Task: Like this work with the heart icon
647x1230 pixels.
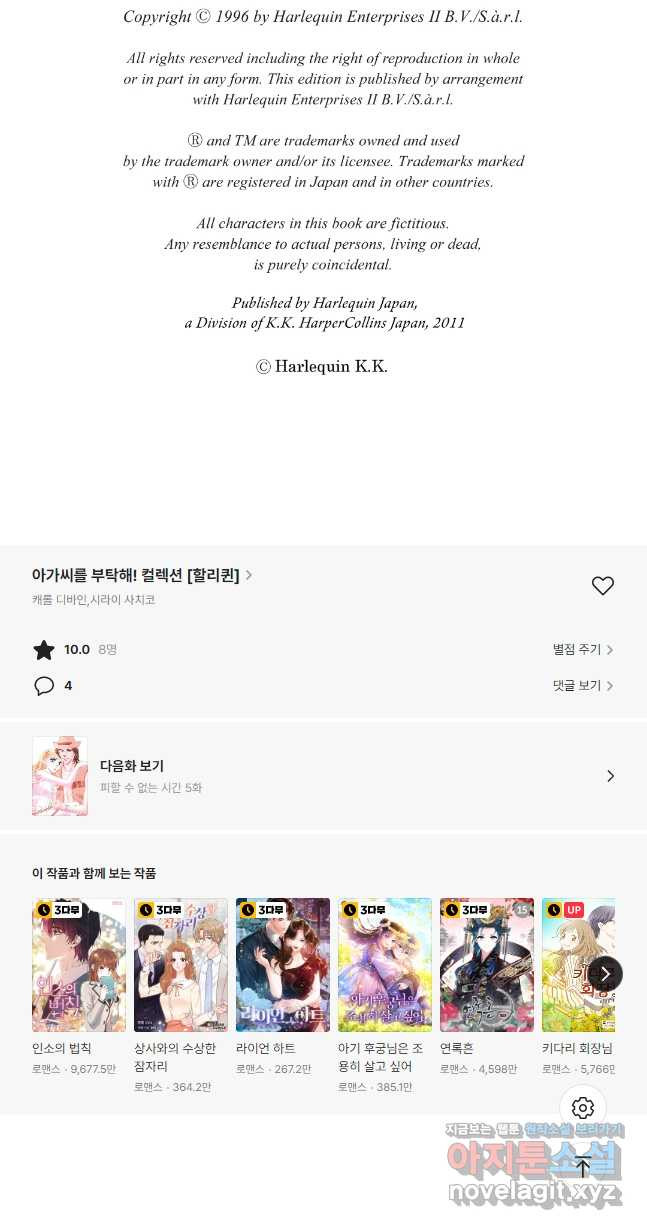Action: pos(602,586)
